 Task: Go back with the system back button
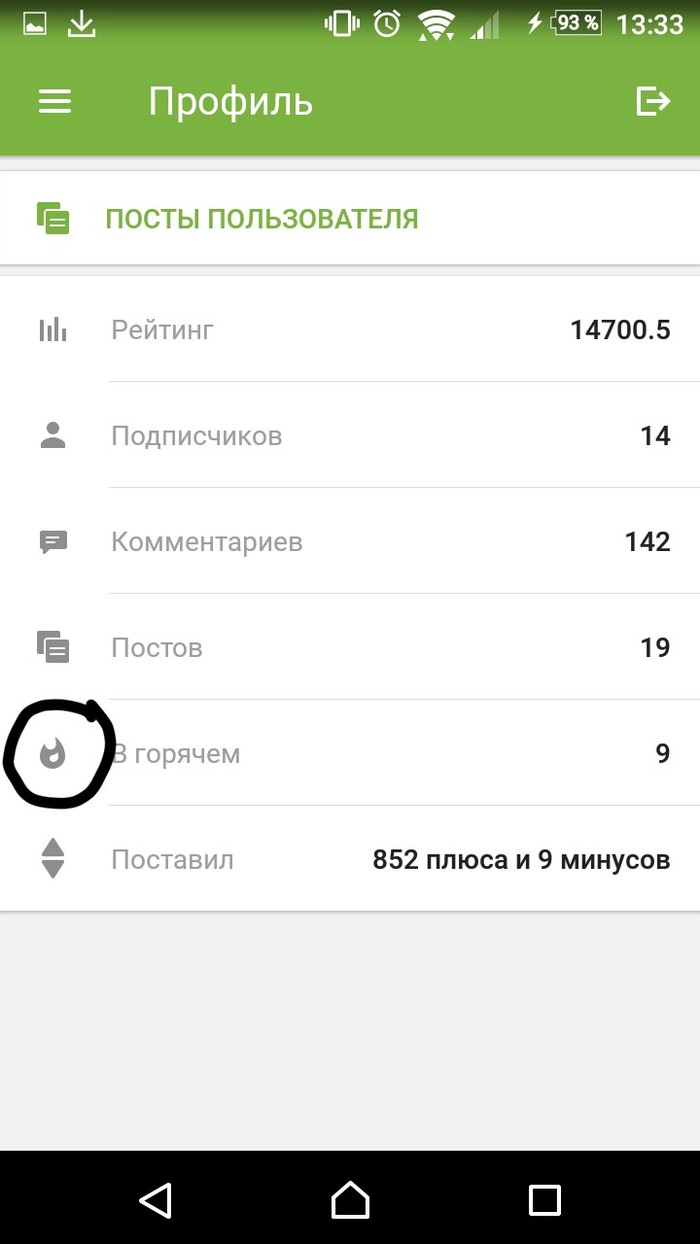(x=156, y=1200)
